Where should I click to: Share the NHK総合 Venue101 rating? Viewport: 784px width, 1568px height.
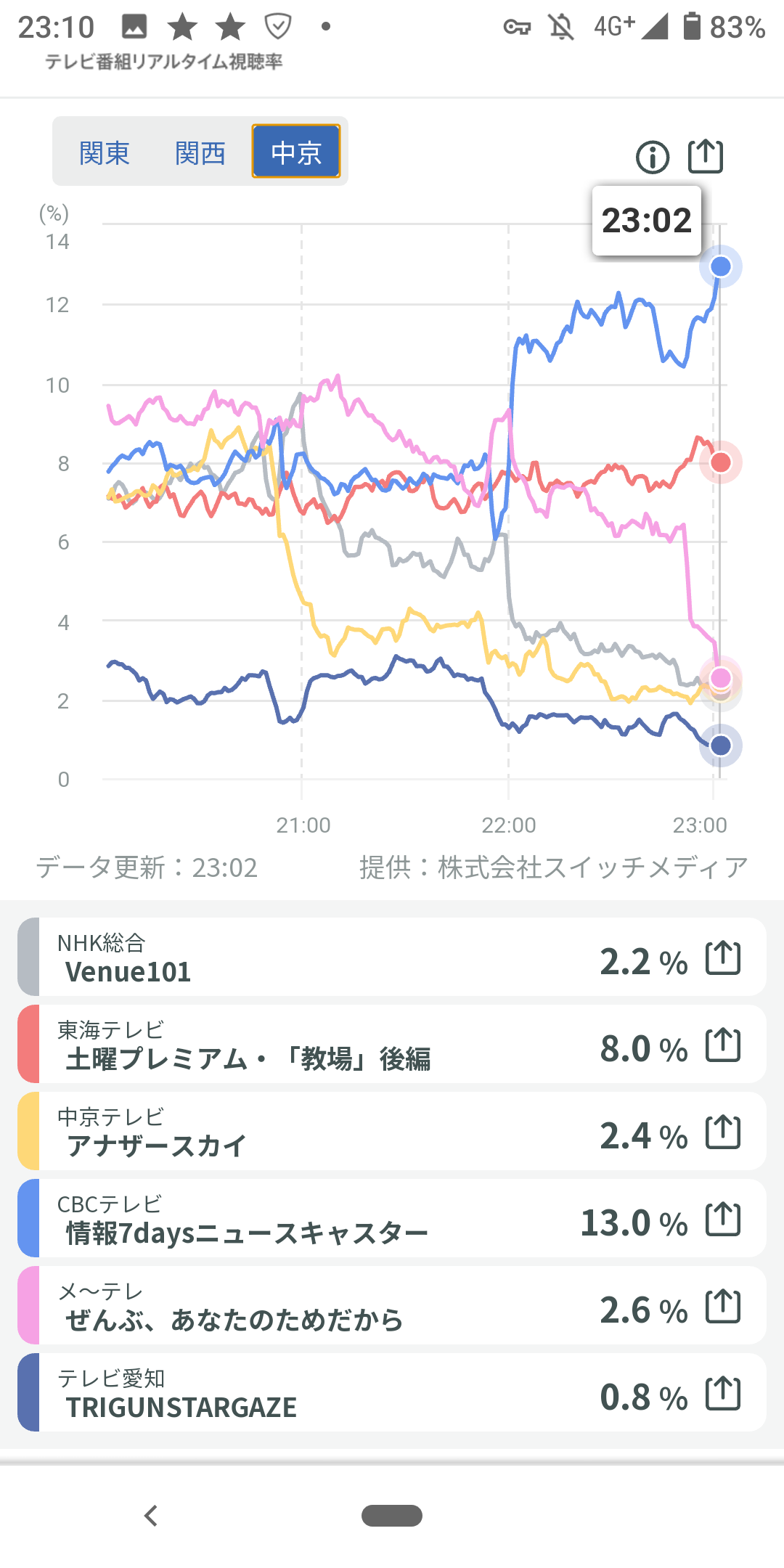pos(723,958)
